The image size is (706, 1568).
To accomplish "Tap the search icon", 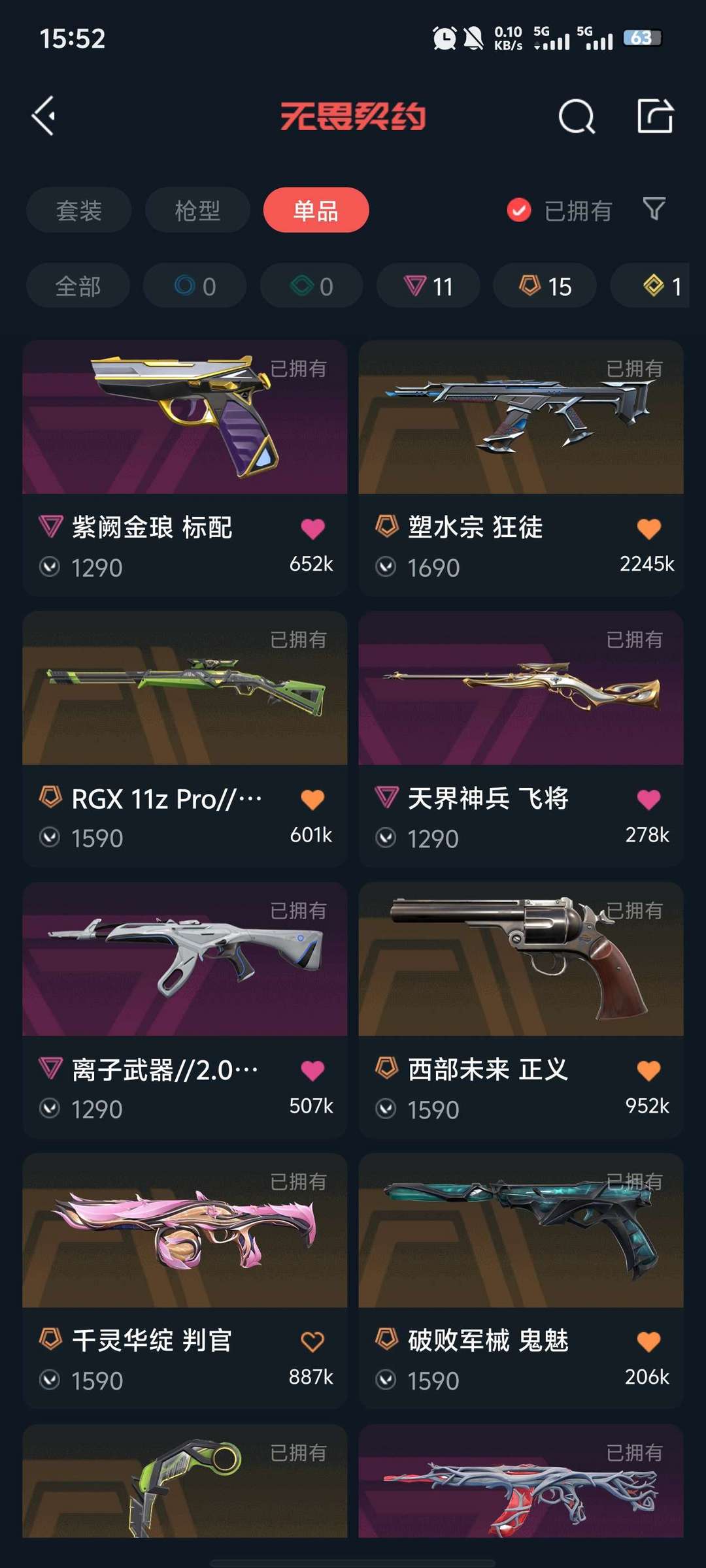I will coord(576,118).
